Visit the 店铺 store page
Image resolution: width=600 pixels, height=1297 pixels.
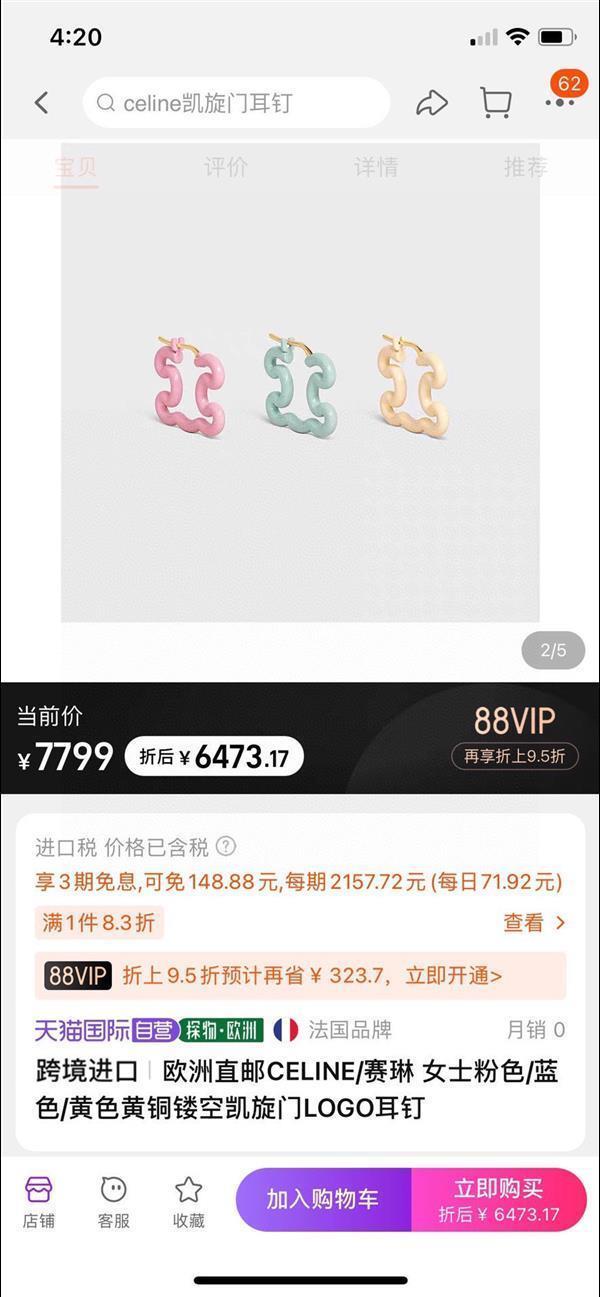tap(39, 1201)
